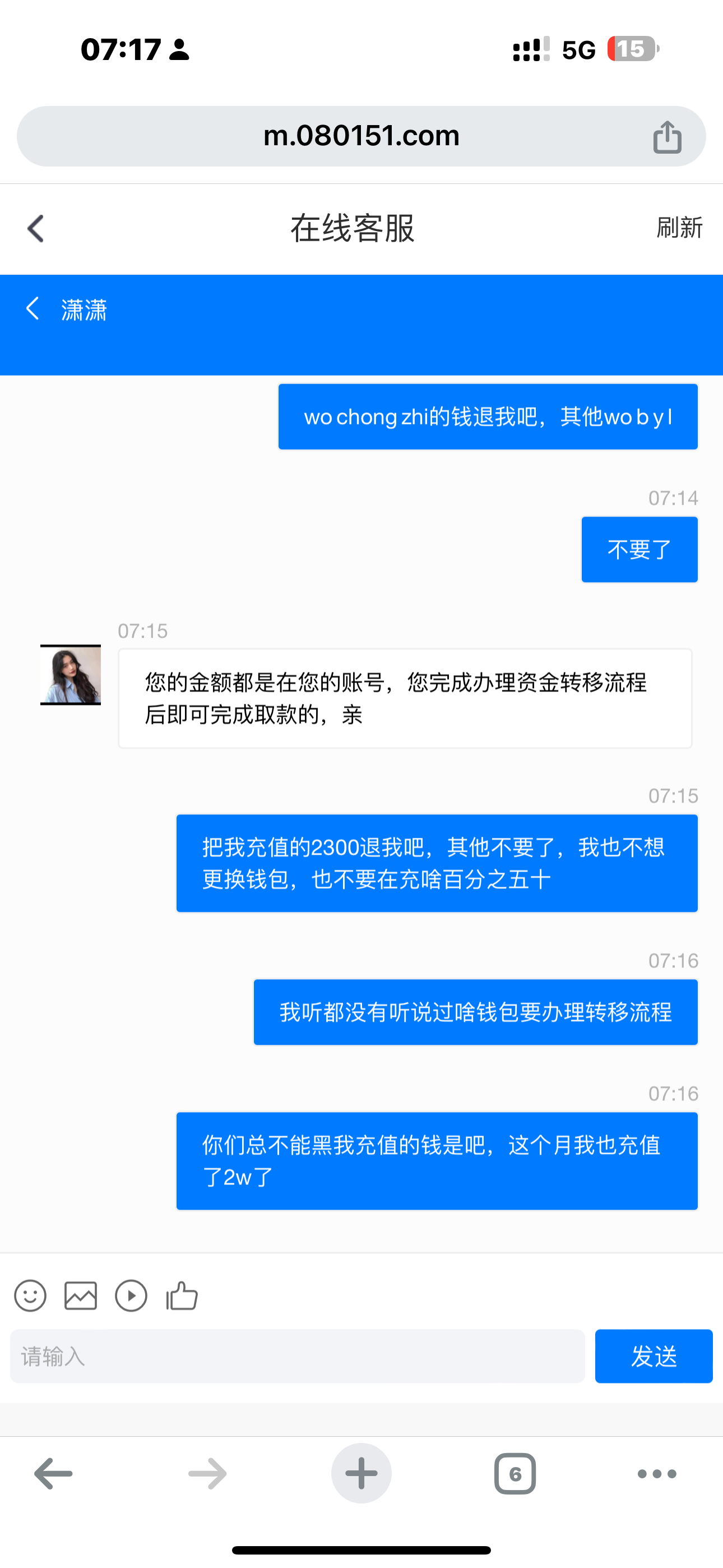Navigate forward using the browser forward arrow
This screenshot has height=1568, width=723.
pos(206,1473)
